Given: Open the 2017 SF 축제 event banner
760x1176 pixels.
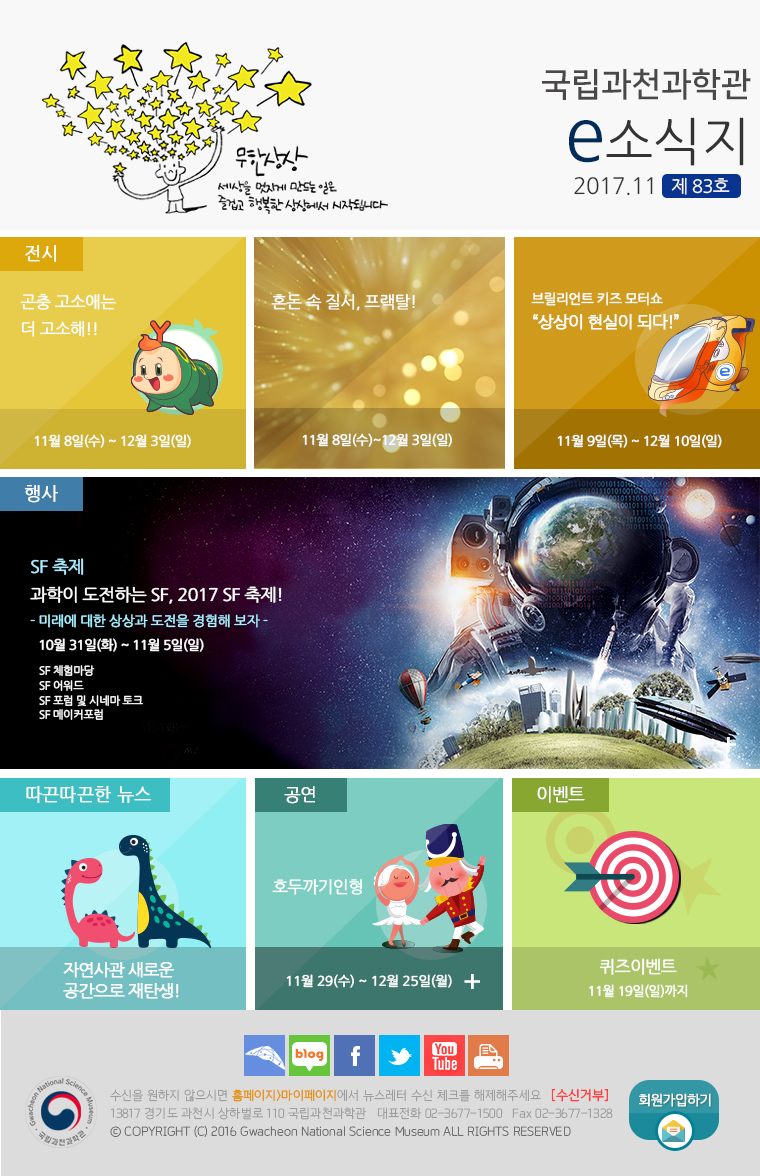Looking at the screenshot, I should pos(380,623).
